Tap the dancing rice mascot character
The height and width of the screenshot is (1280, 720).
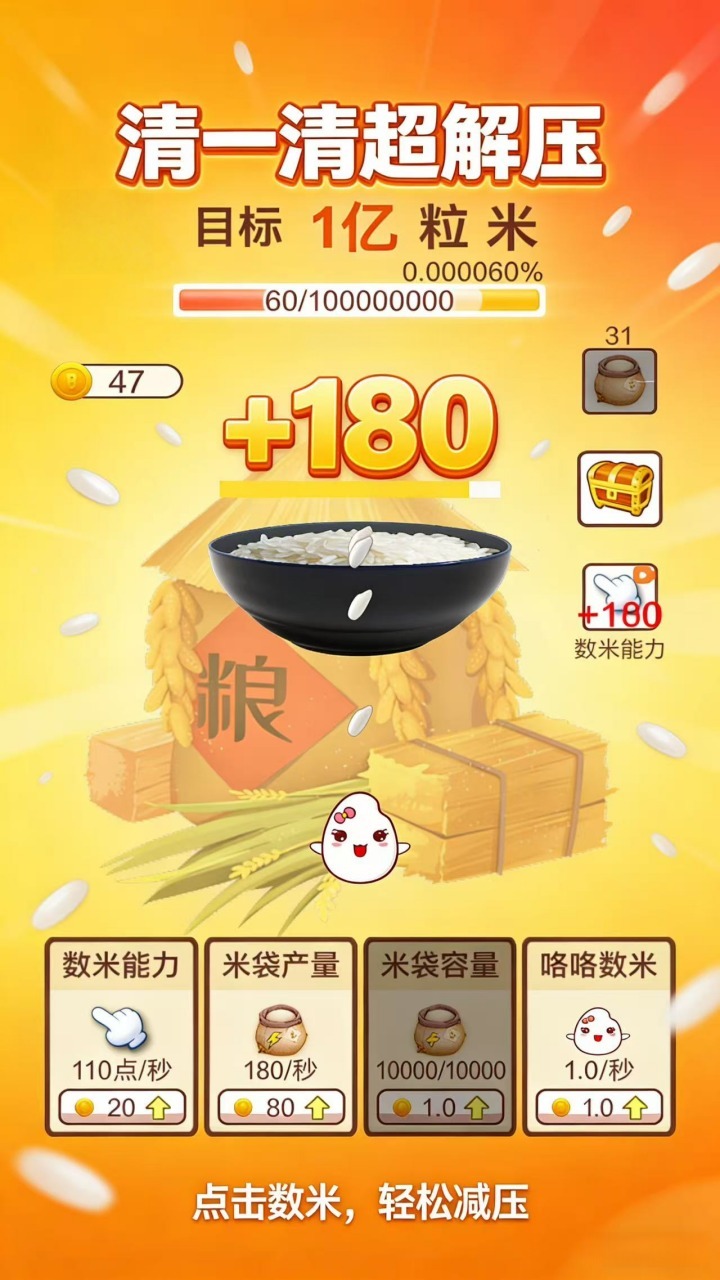tap(360, 840)
